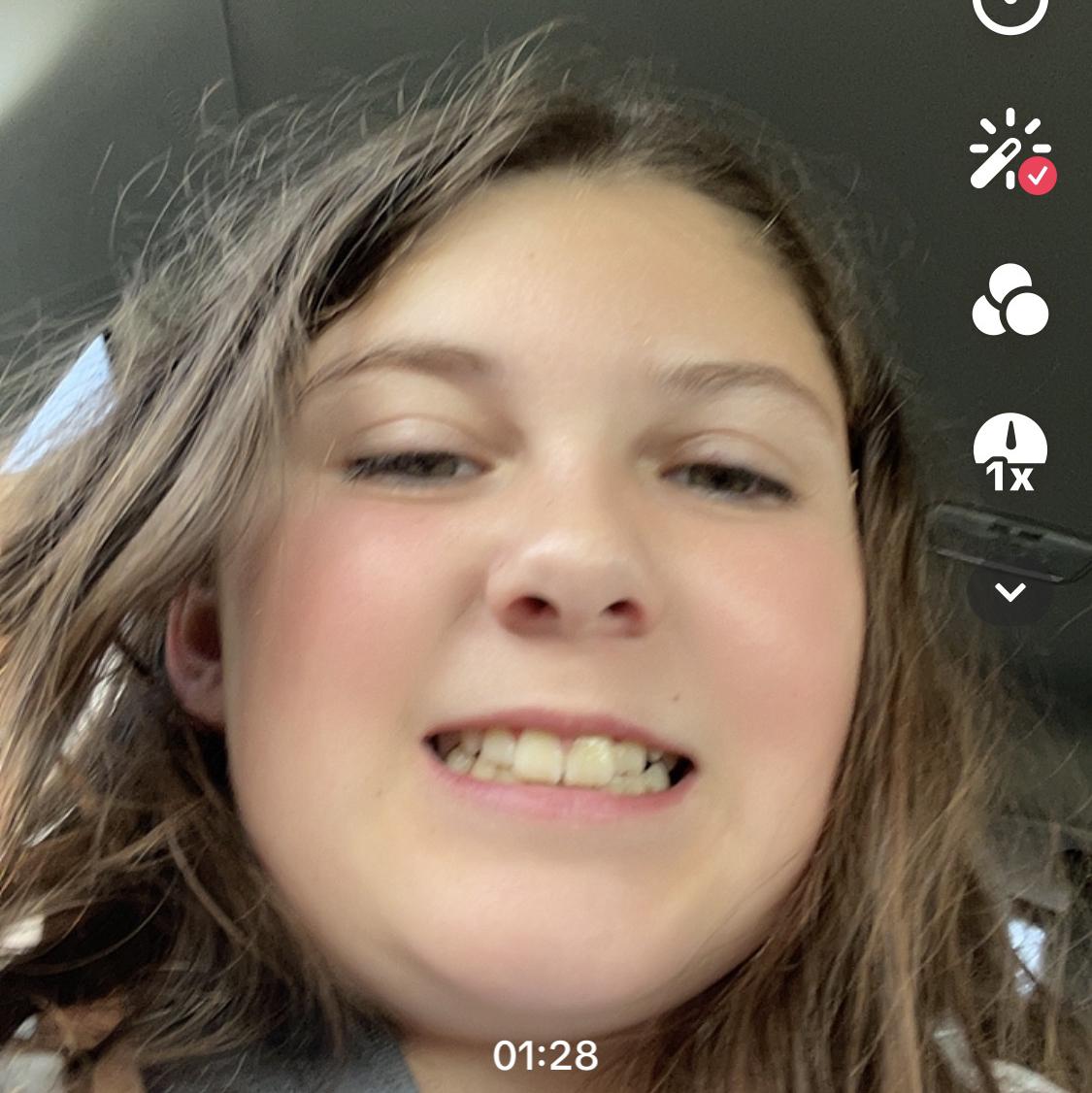Toggle the beauty enhance wand

pyautogui.click(x=1009, y=152)
